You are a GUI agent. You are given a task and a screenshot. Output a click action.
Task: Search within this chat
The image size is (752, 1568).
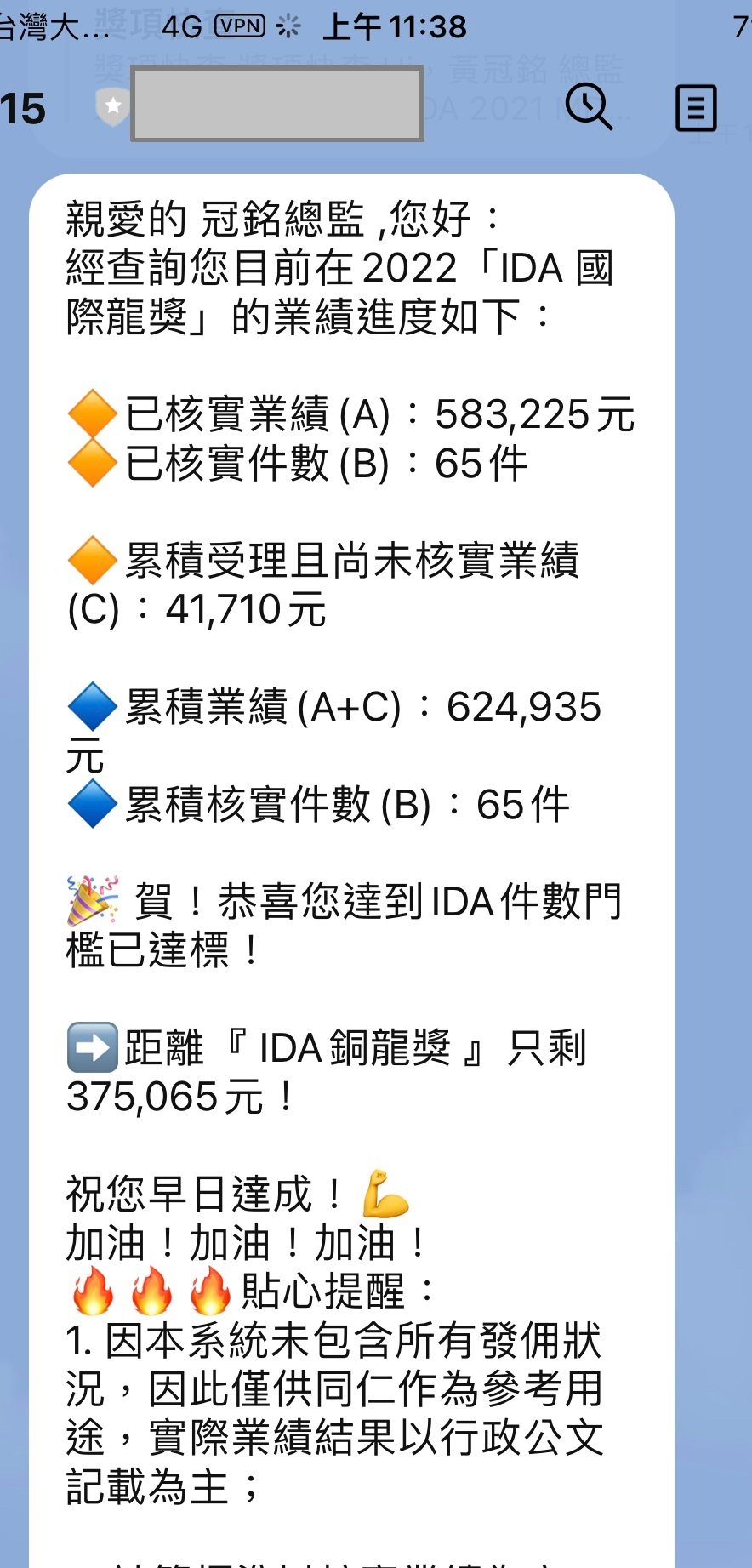(x=589, y=107)
